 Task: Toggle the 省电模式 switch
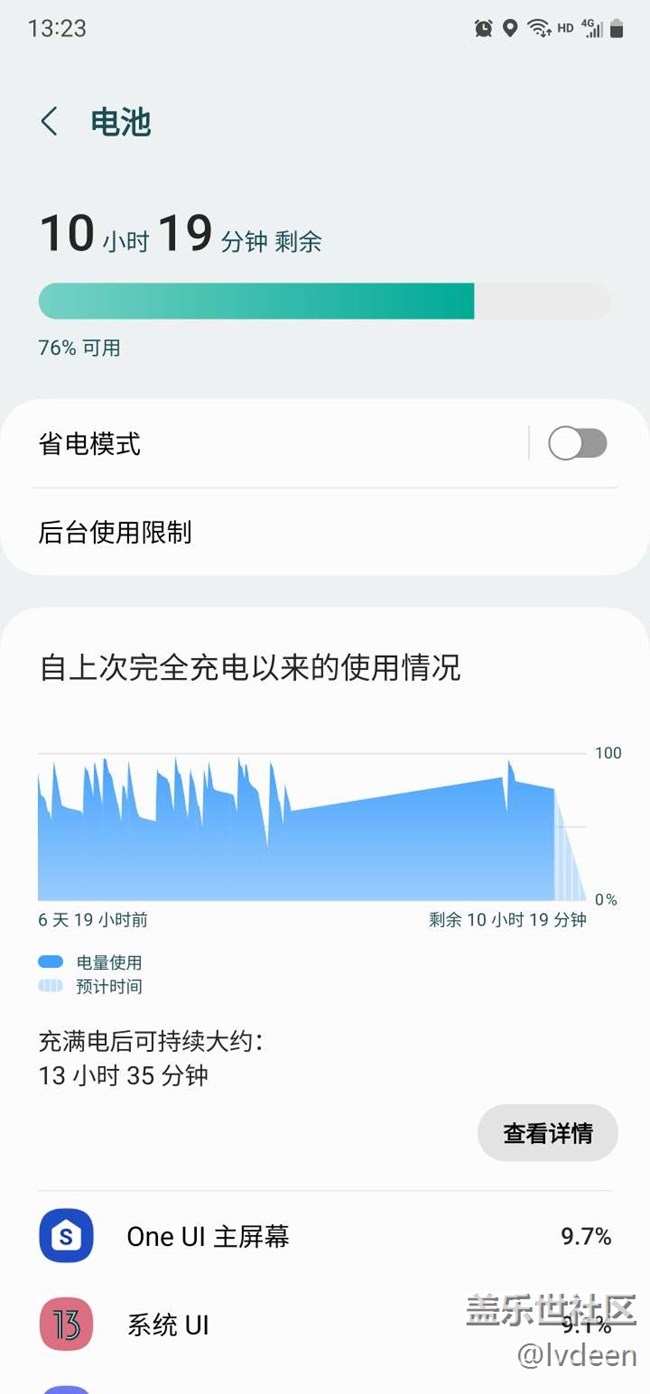point(578,443)
